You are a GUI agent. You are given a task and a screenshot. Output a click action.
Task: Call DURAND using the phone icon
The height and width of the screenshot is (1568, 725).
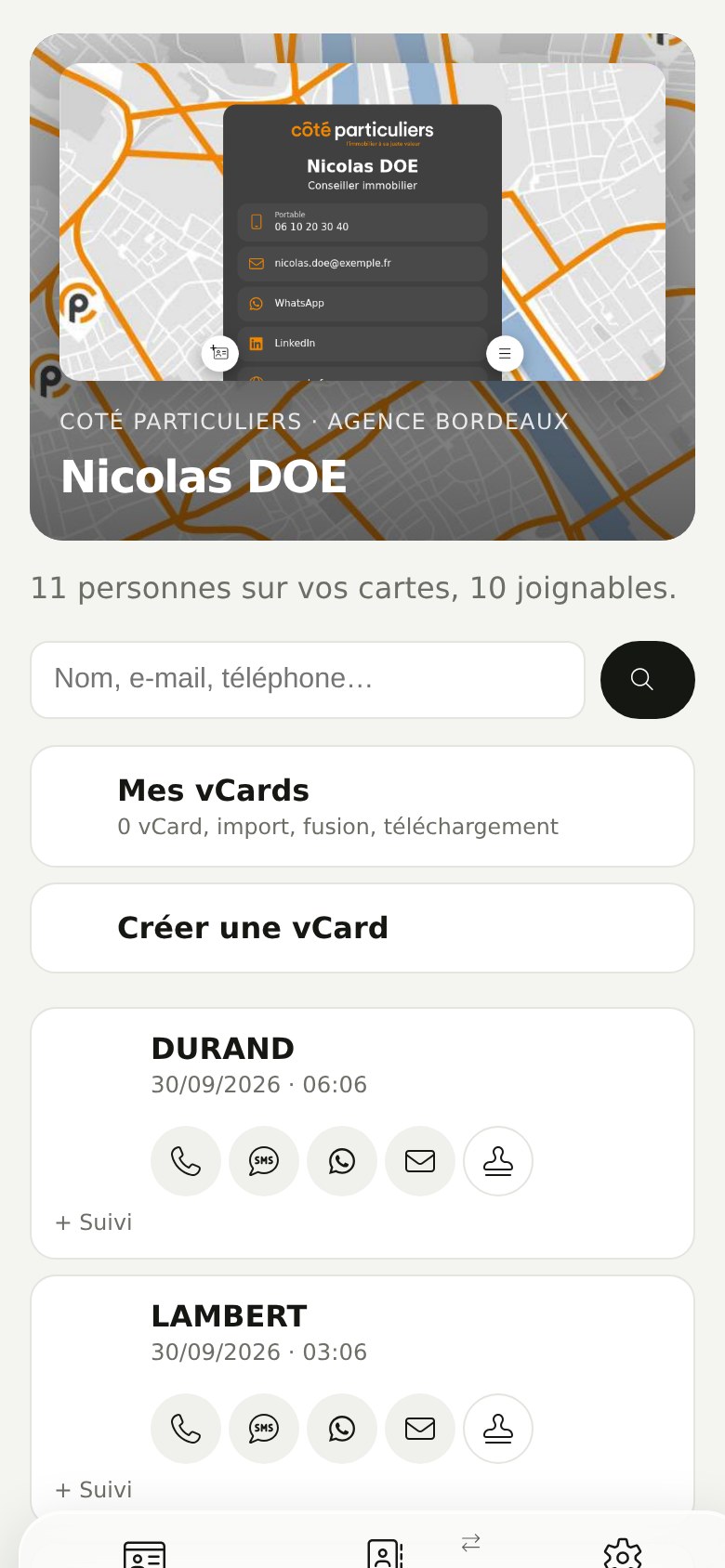point(186,1161)
